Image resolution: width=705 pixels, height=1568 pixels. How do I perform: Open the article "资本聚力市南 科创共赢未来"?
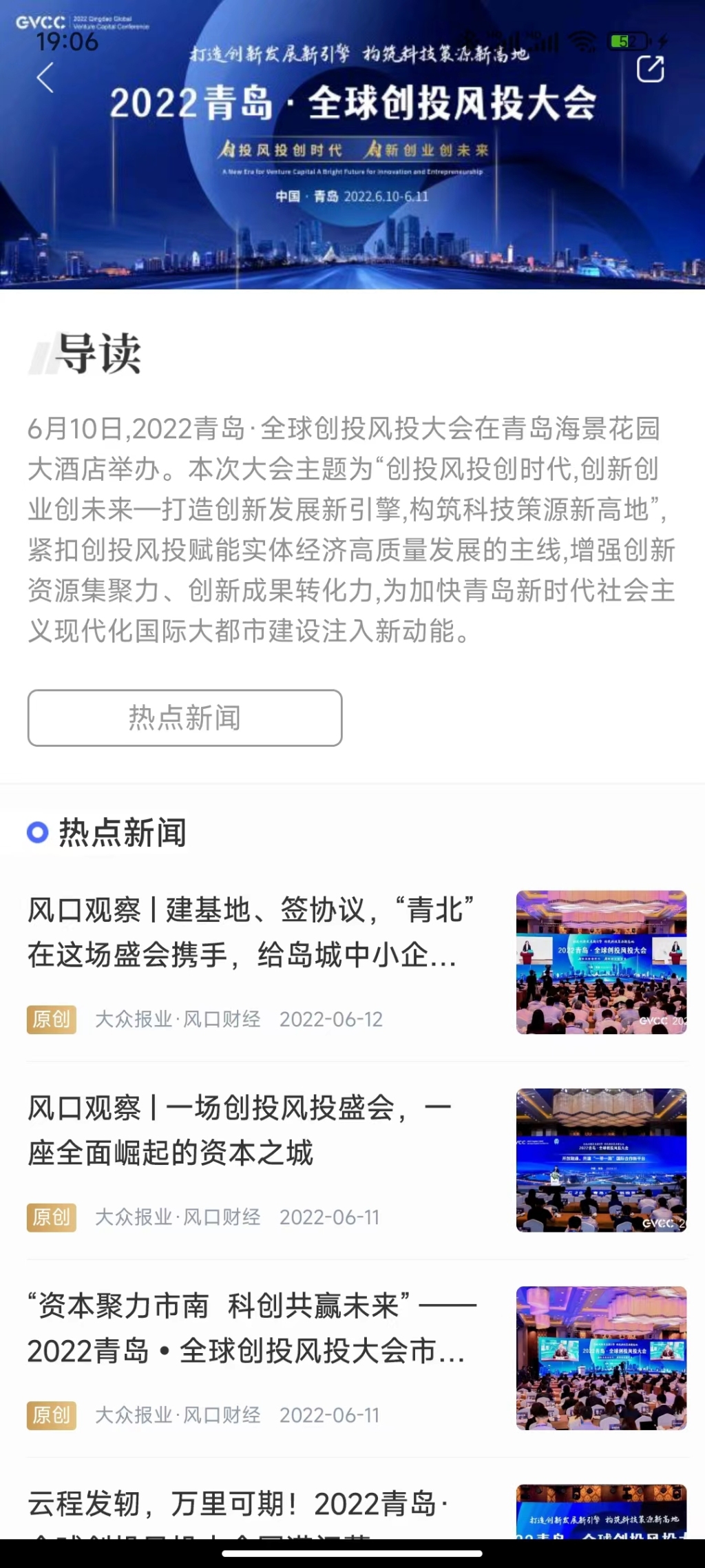coord(251,1328)
